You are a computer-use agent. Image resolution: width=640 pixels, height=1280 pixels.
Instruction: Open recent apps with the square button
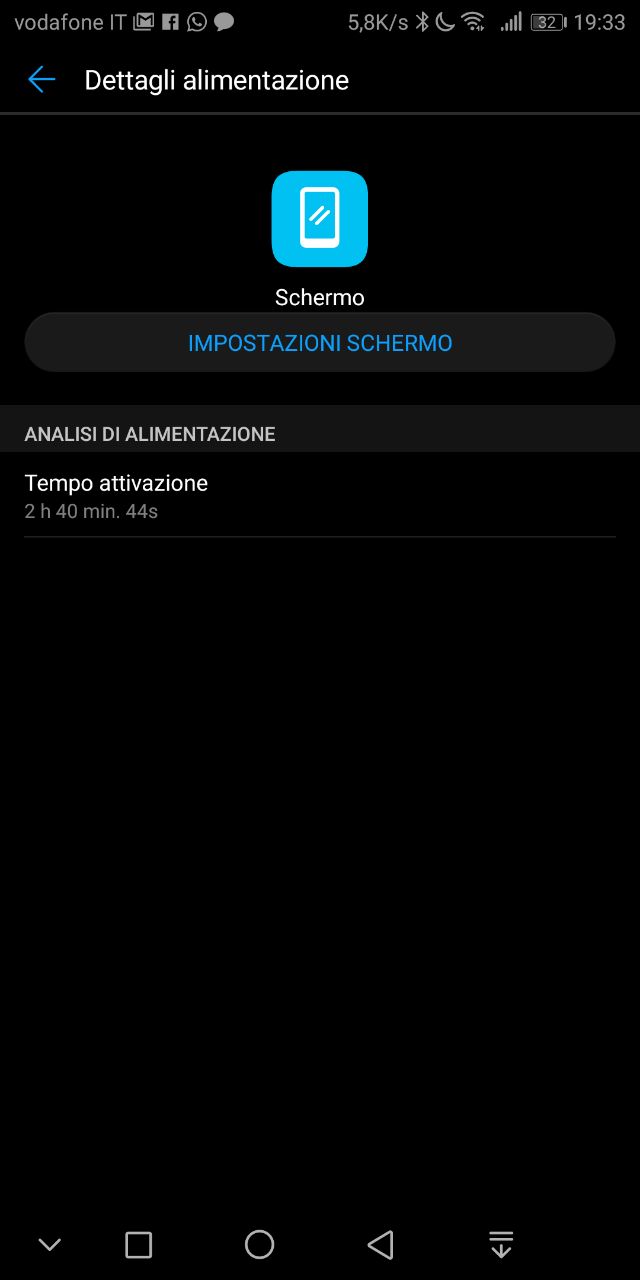138,1245
